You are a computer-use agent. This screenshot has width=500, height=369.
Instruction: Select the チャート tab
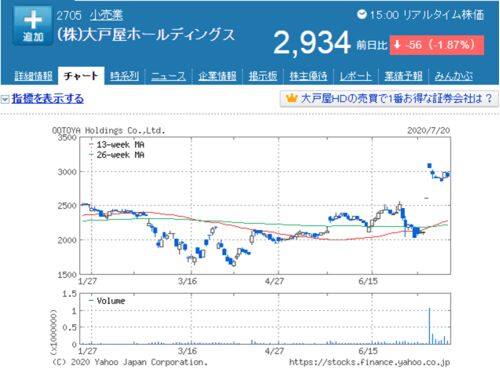pos(81,76)
